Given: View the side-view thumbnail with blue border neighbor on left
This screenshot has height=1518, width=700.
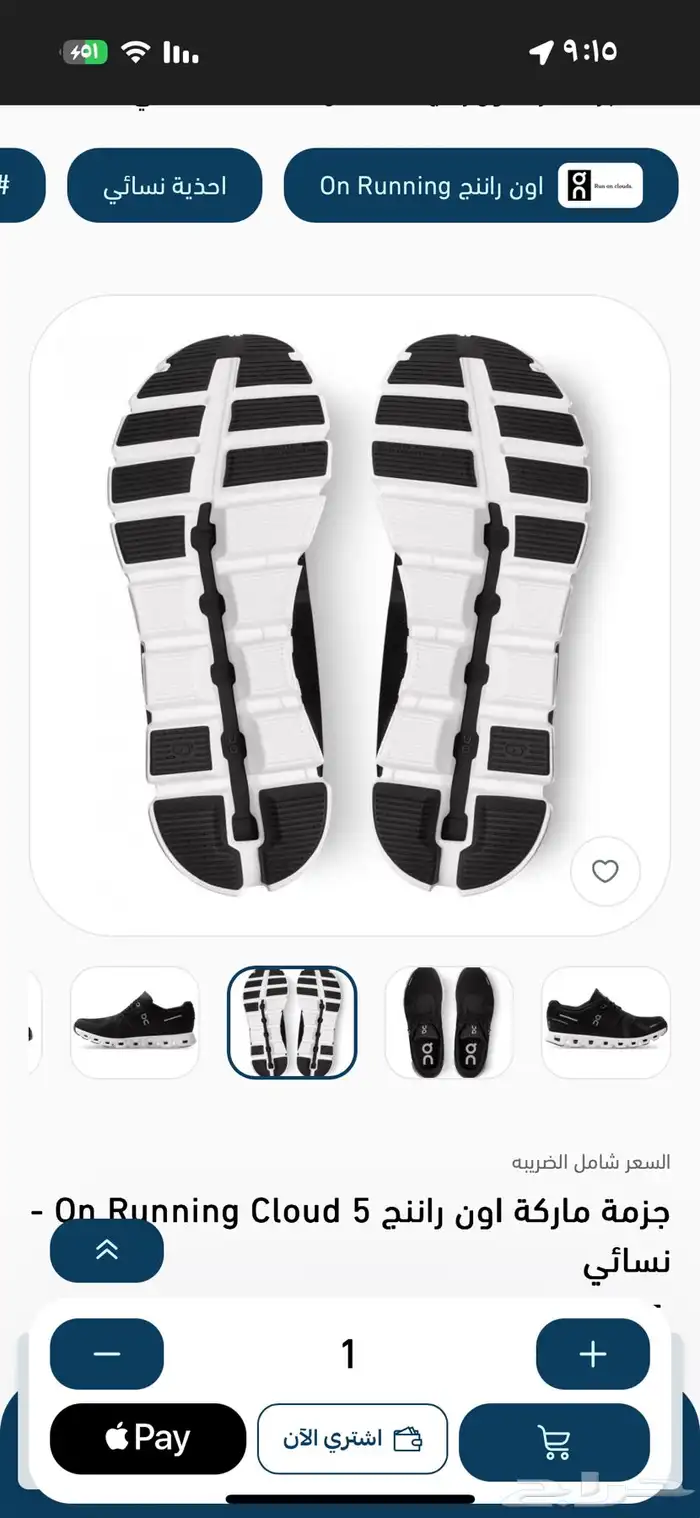Looking at the screenshot, I should click(135, 1022).
